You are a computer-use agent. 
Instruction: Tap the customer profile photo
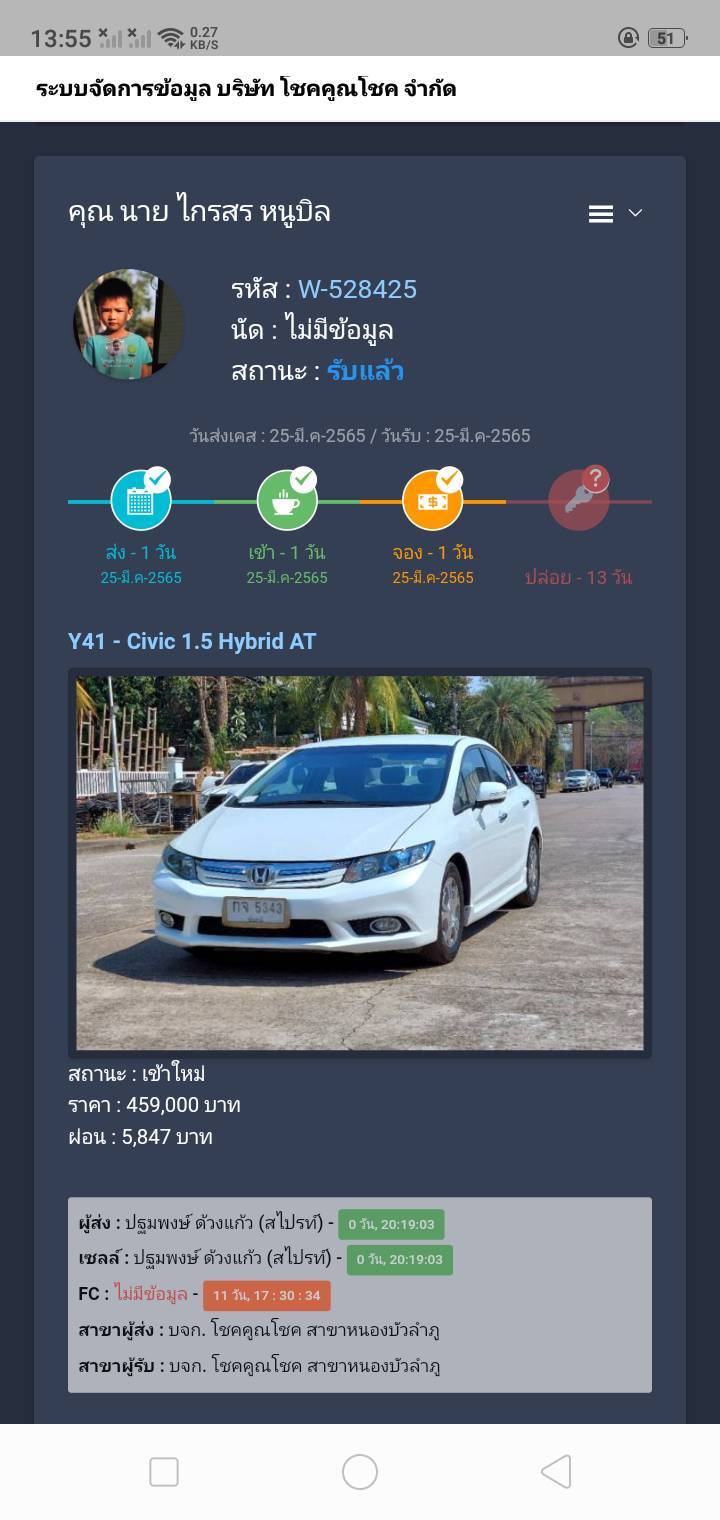point(128,324)
